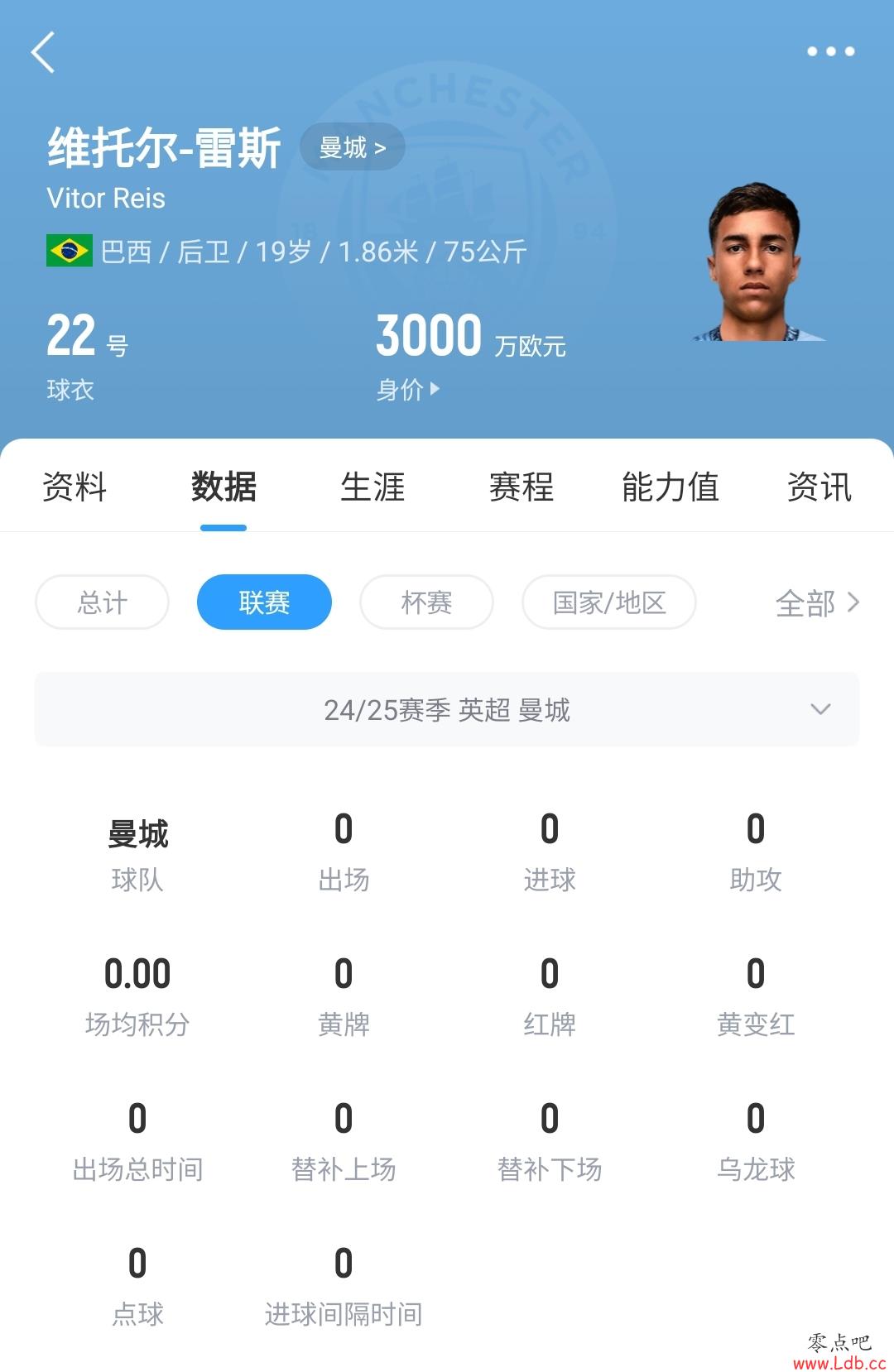Expand the 24/25赛季 英超 曼城 season dropdown
This screenshot has width=894, height=1372.
pos(447,710)
